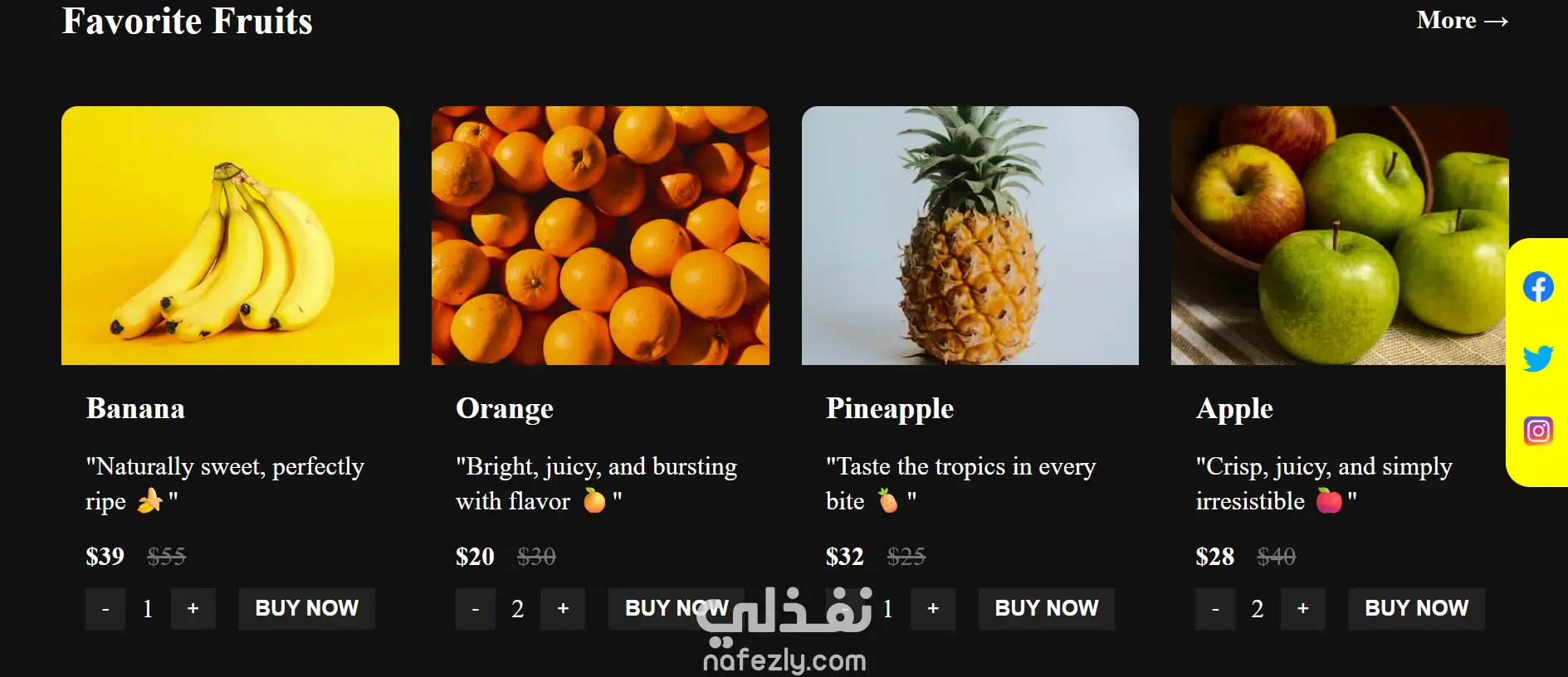Viewport: 1568px width, 677px height.
Task: Open the Apple product card
Action: (1338, 236)
